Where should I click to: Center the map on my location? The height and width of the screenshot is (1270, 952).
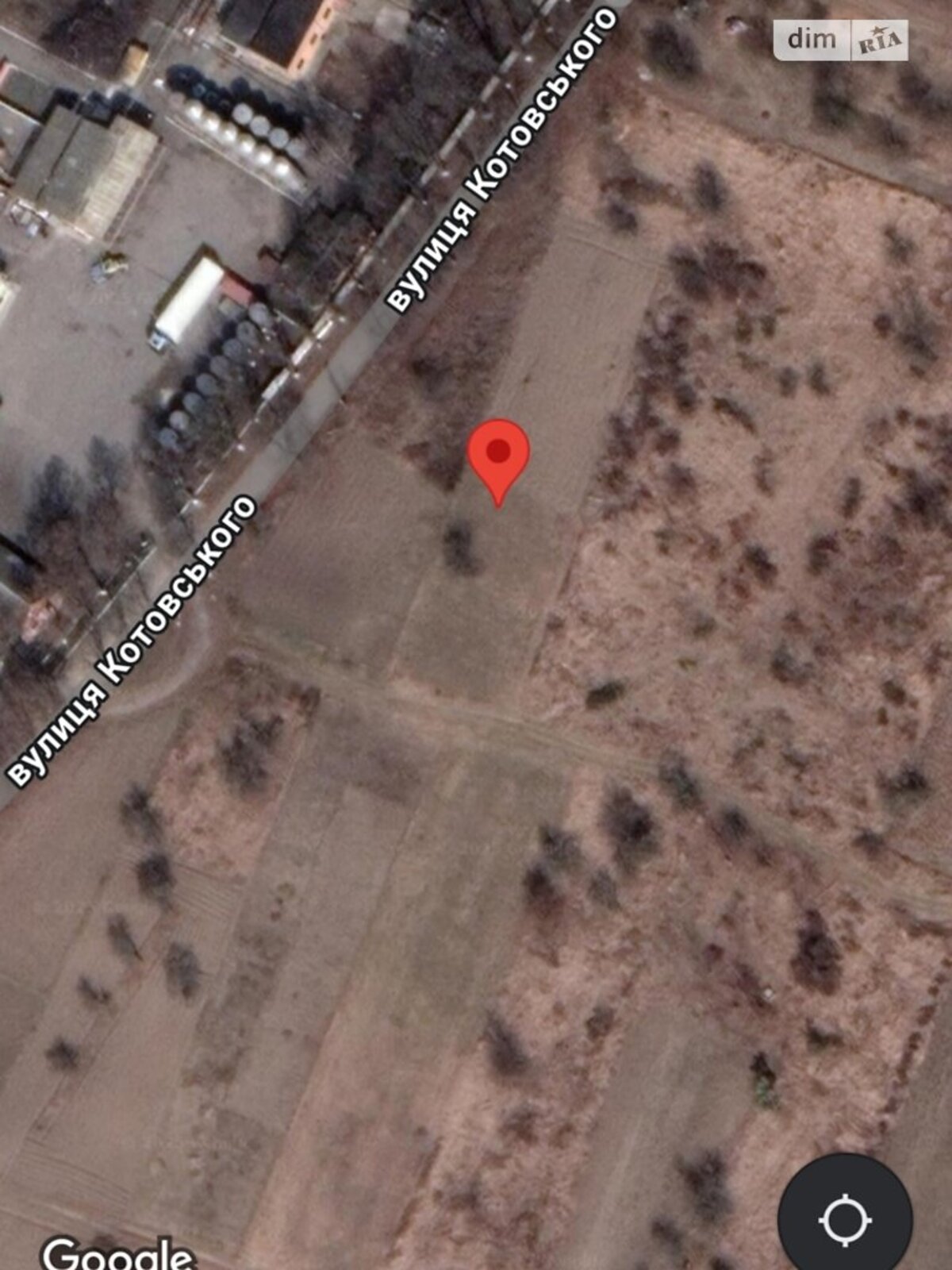(846, 1219)
